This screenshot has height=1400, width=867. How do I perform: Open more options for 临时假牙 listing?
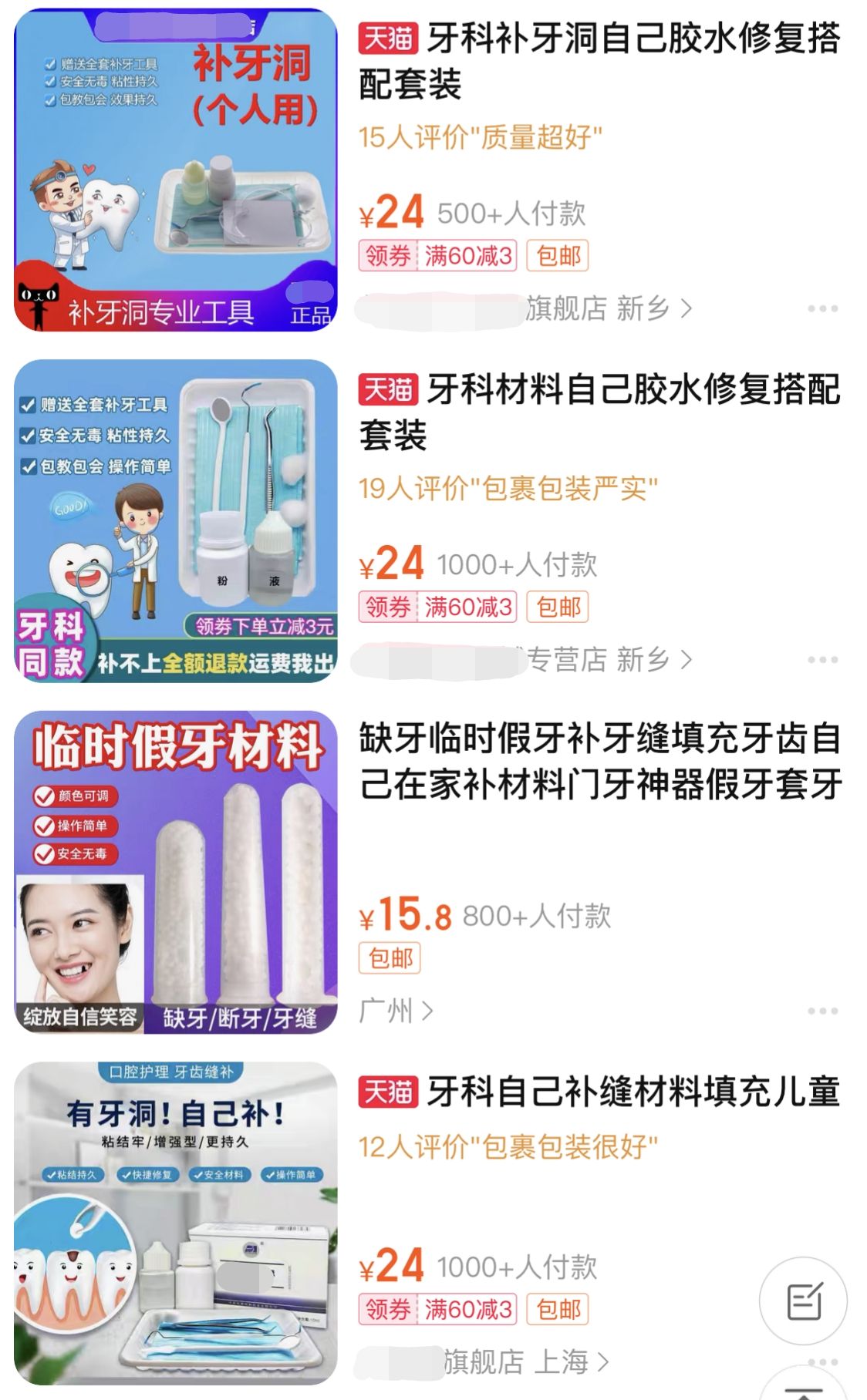(822, 1011)
